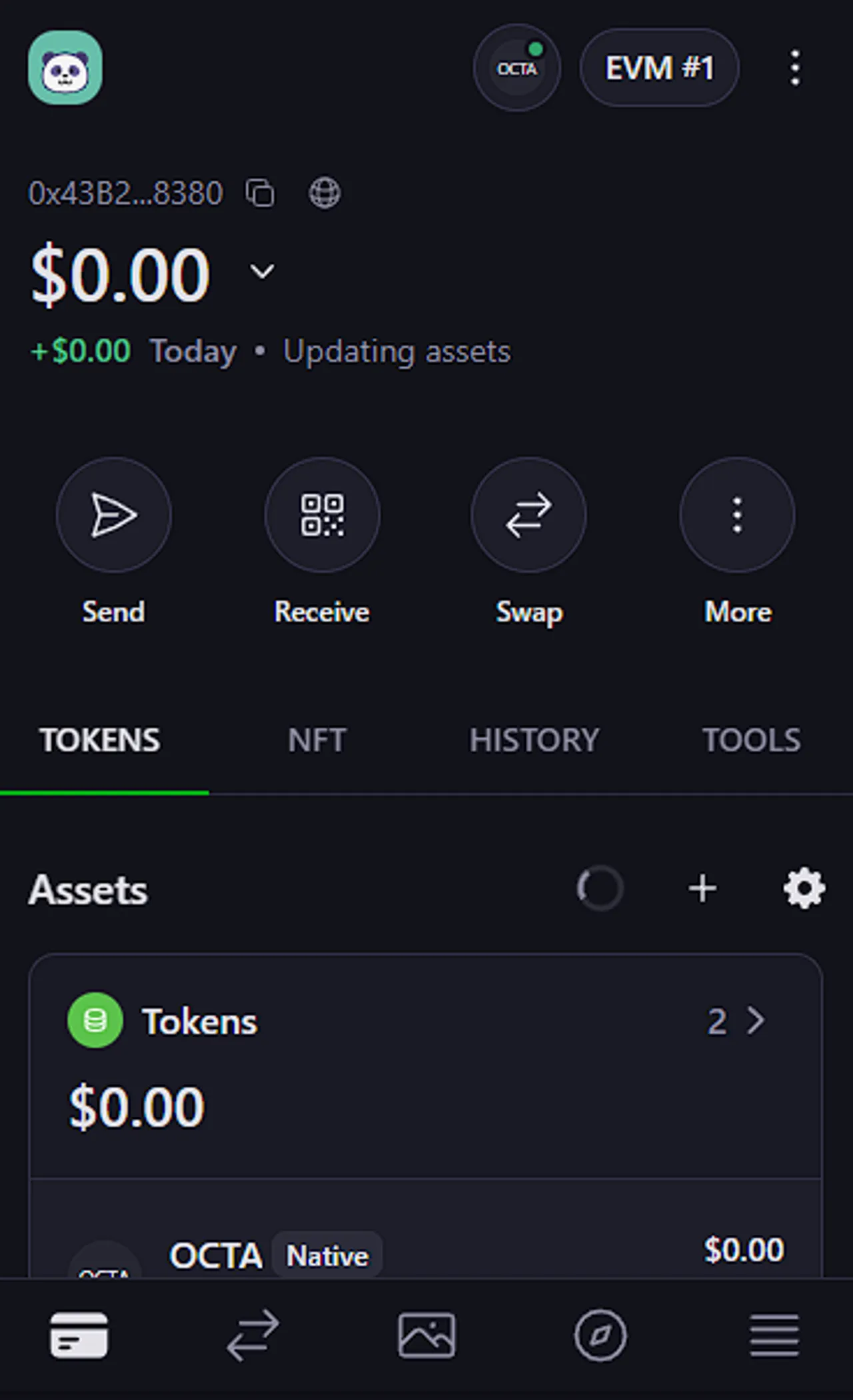Select the wallet icon in bottom navigation

[78, 1336]
